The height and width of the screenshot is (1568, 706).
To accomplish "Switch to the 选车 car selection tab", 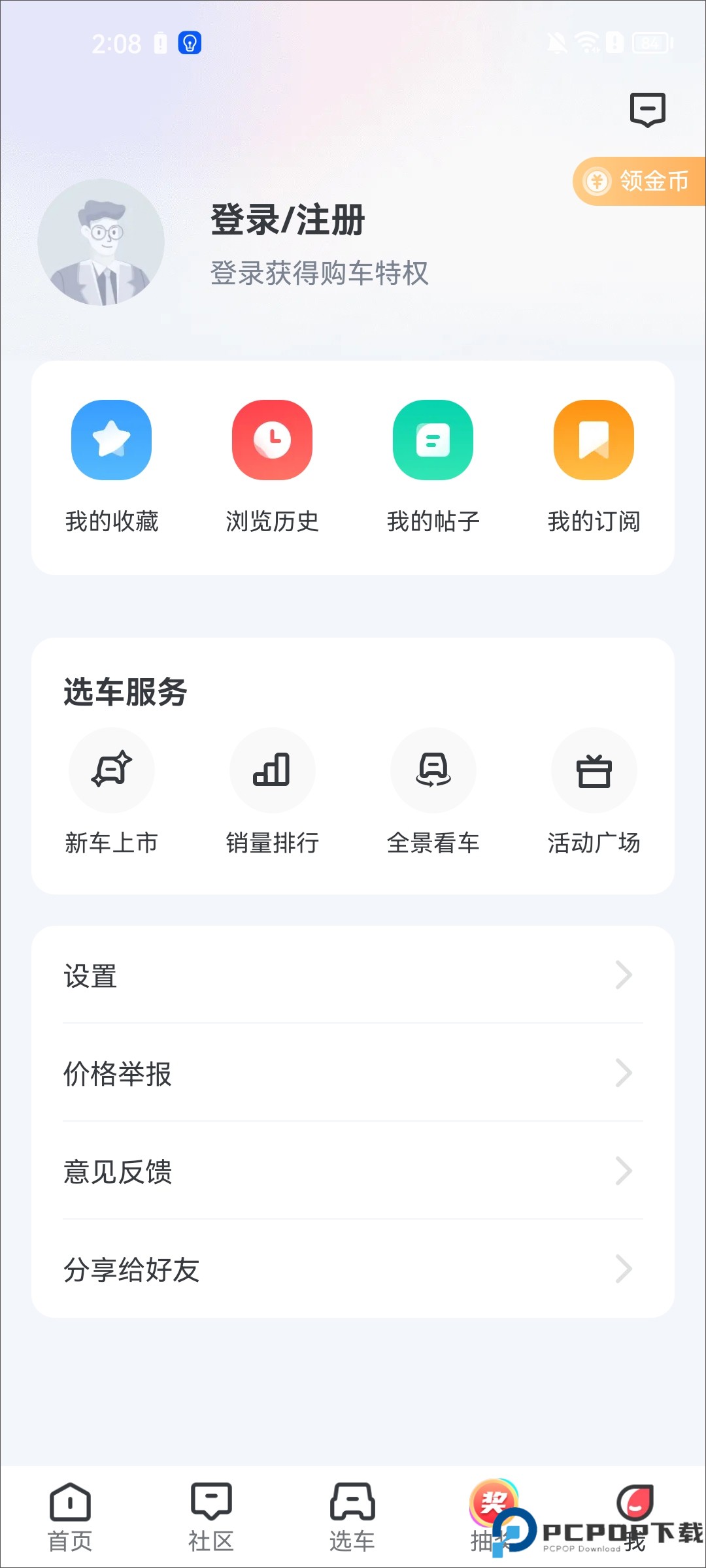I will [352, 1517].
